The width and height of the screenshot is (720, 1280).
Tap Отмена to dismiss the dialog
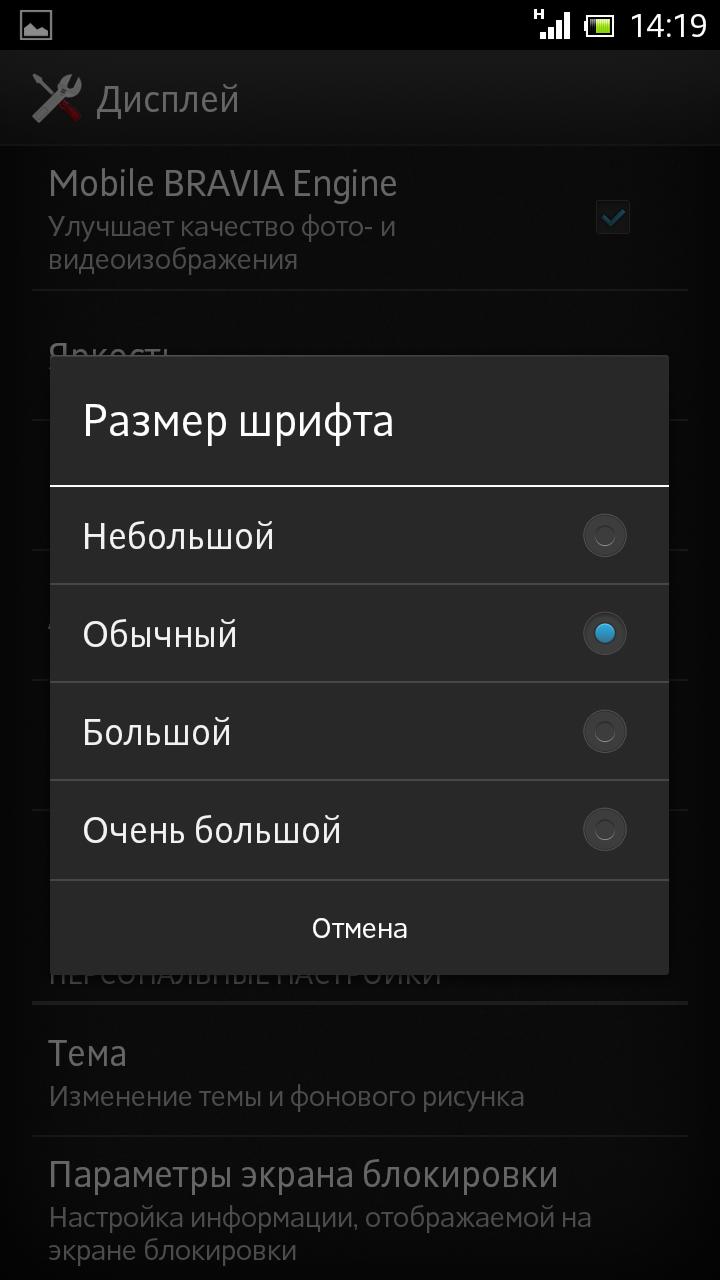pyautogui.click(x=359, y=928)
